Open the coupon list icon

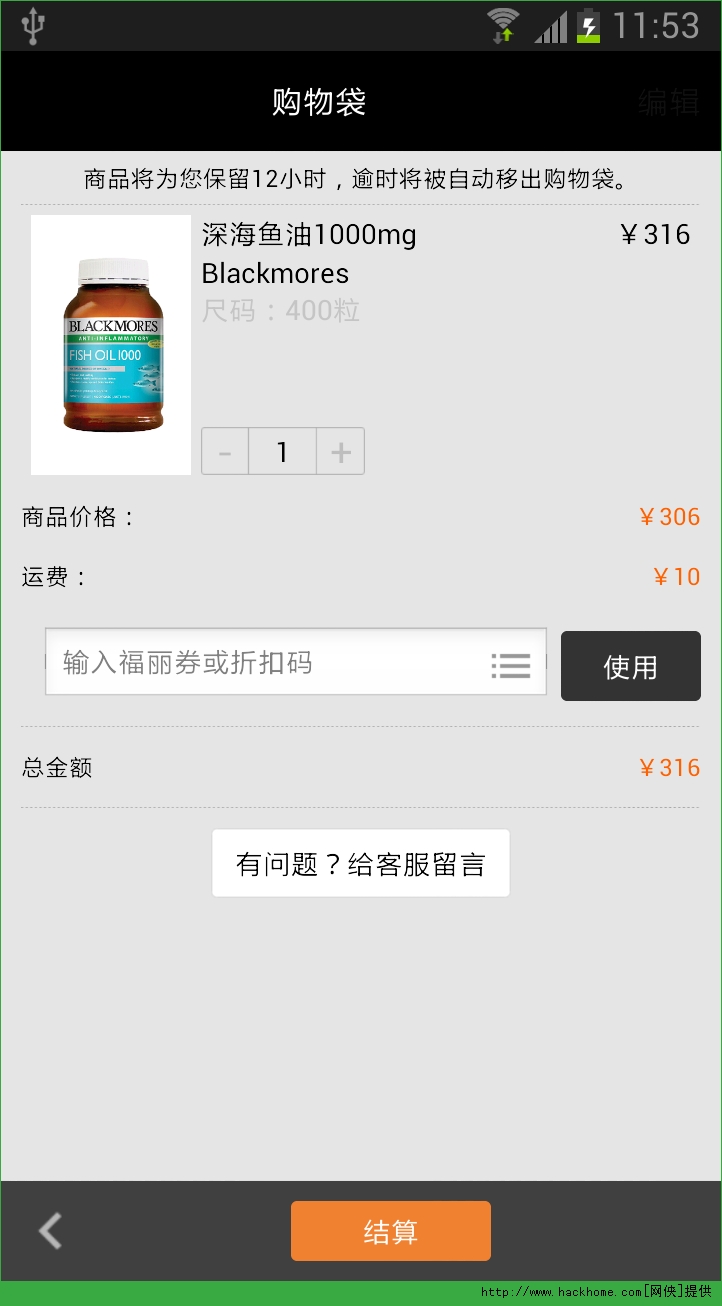[x=511, y=666]
